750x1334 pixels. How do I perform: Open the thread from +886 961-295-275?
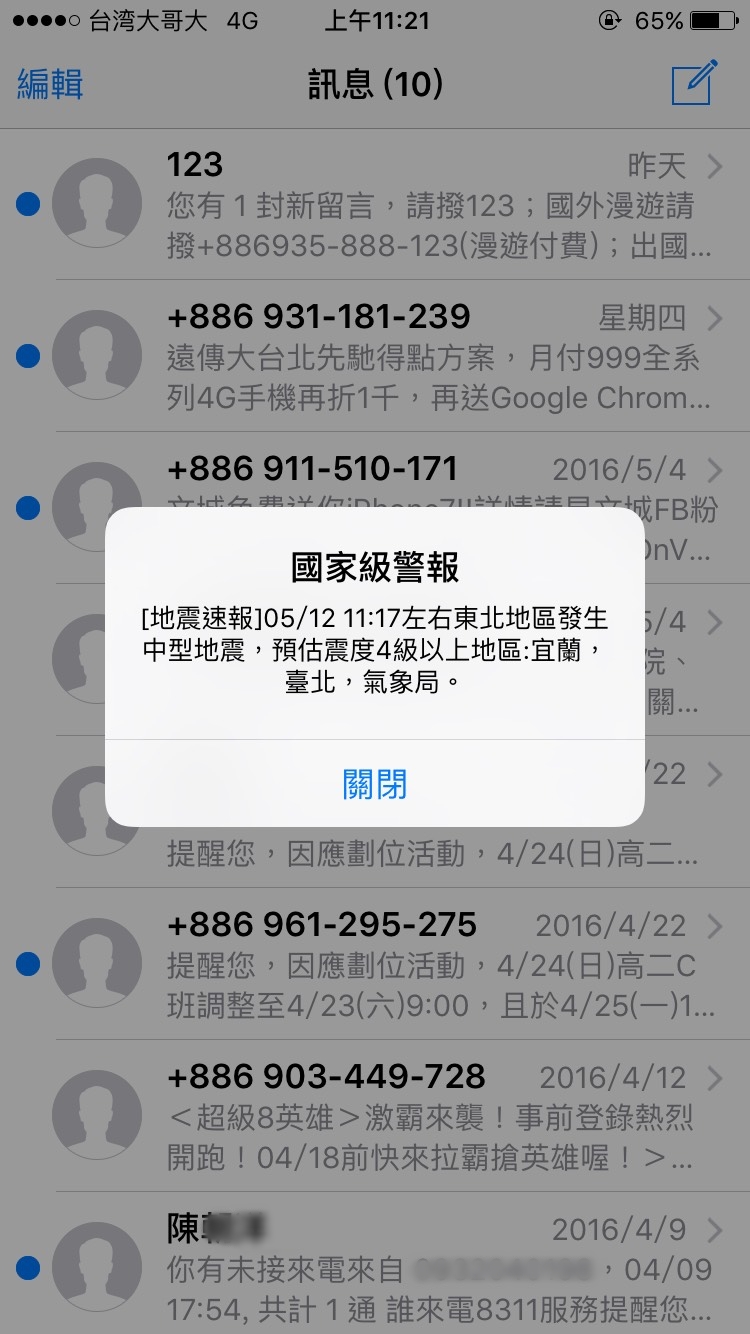click(375, 964)
